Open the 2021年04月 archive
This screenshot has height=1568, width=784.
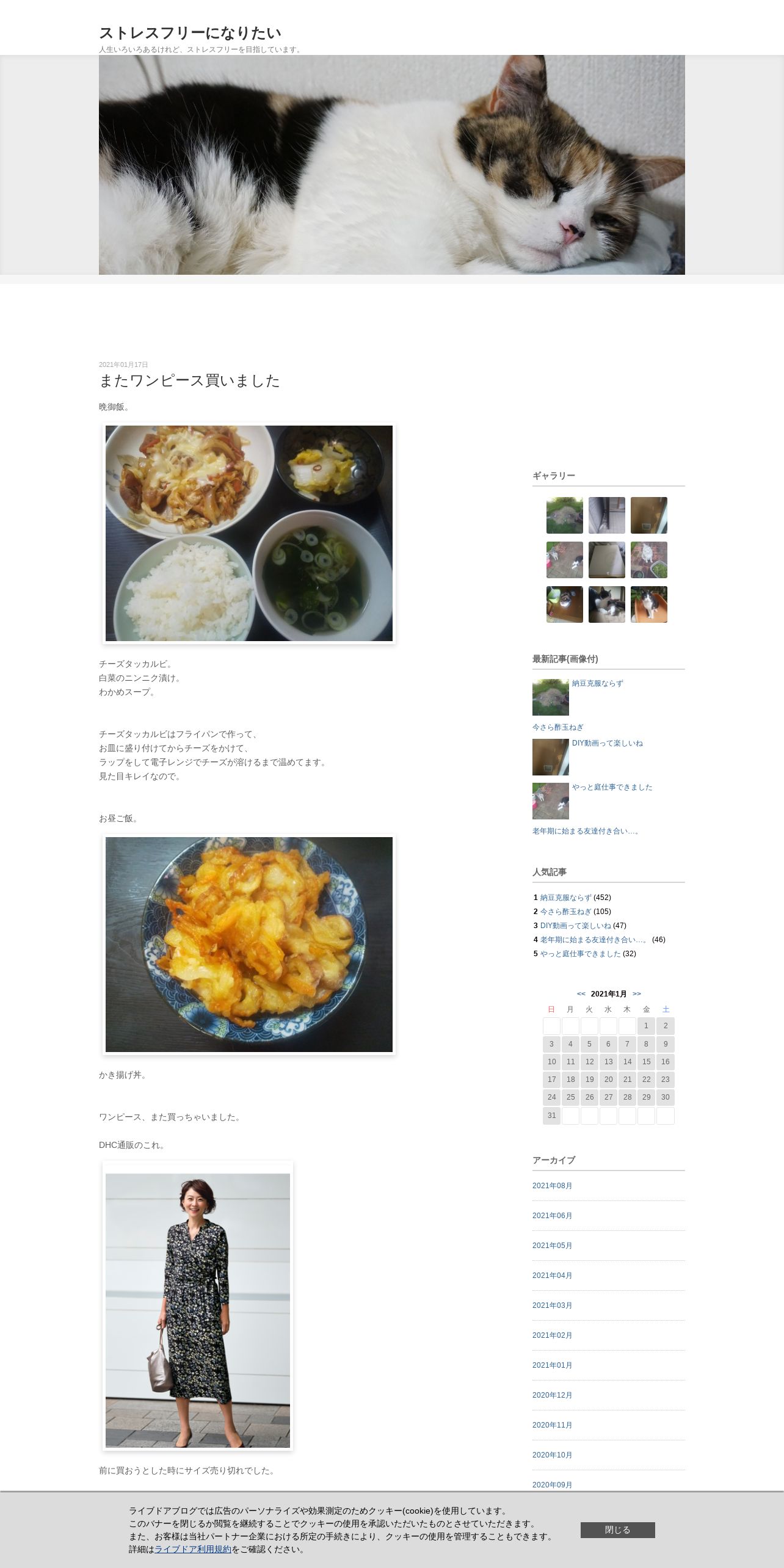pyautogui.click(x=552, y=1276)
